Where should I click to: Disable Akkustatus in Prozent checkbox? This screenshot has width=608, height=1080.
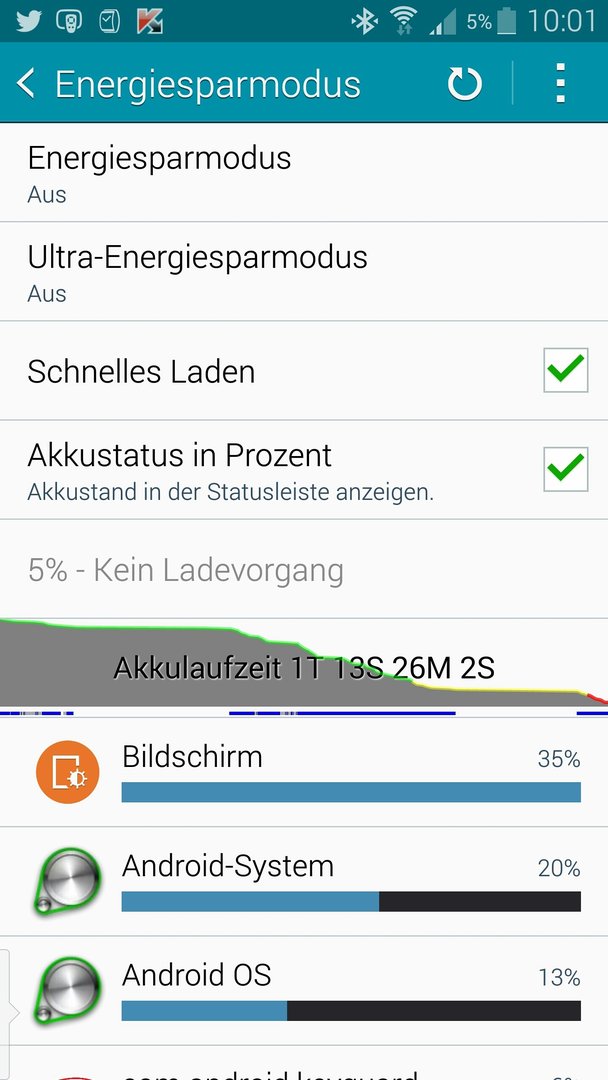click(x=565, y=469)
